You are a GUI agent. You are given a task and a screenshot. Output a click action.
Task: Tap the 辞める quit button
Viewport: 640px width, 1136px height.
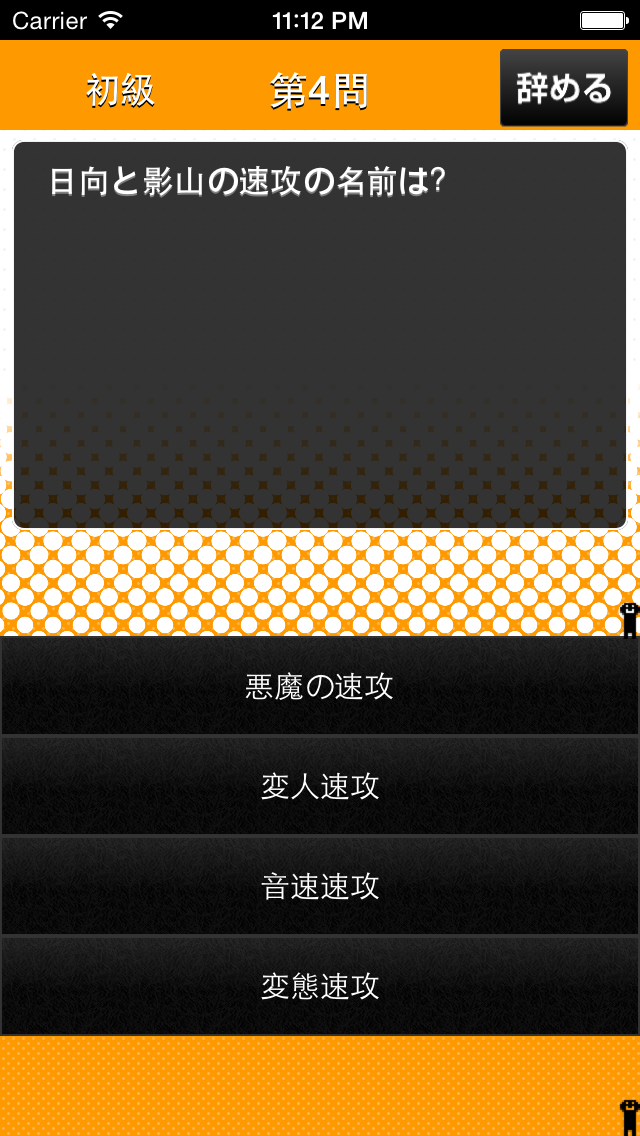coord(563,88)
